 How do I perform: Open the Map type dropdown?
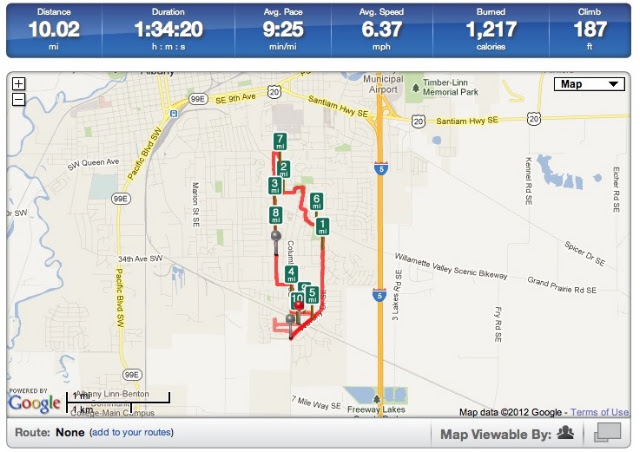(x=589, y=84)
